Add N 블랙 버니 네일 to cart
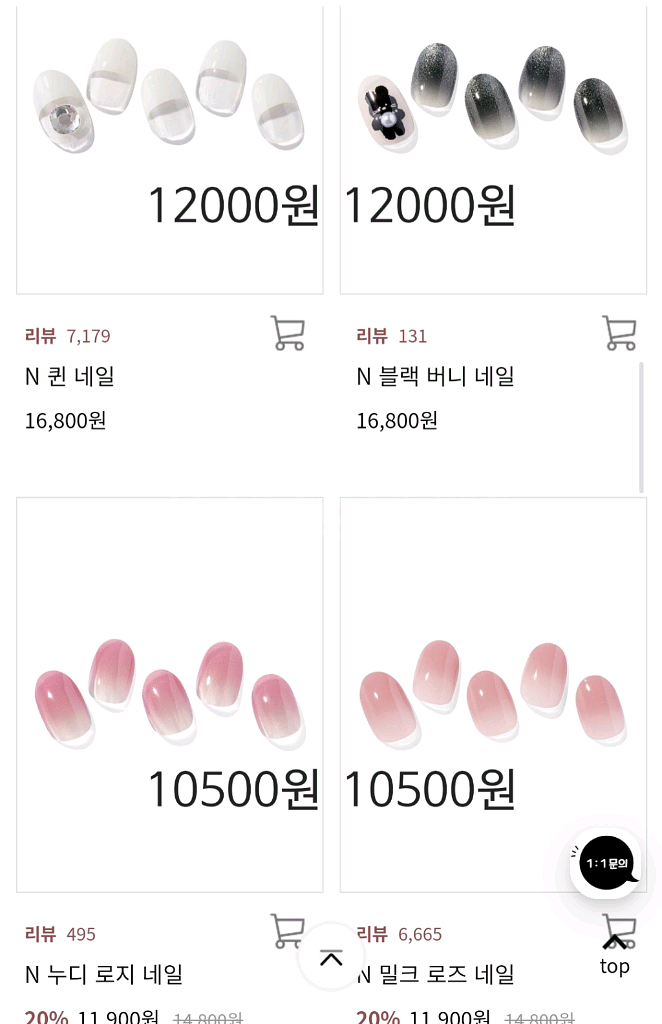662x1024 pixels. pyautogui.click(x=619, y=333)
